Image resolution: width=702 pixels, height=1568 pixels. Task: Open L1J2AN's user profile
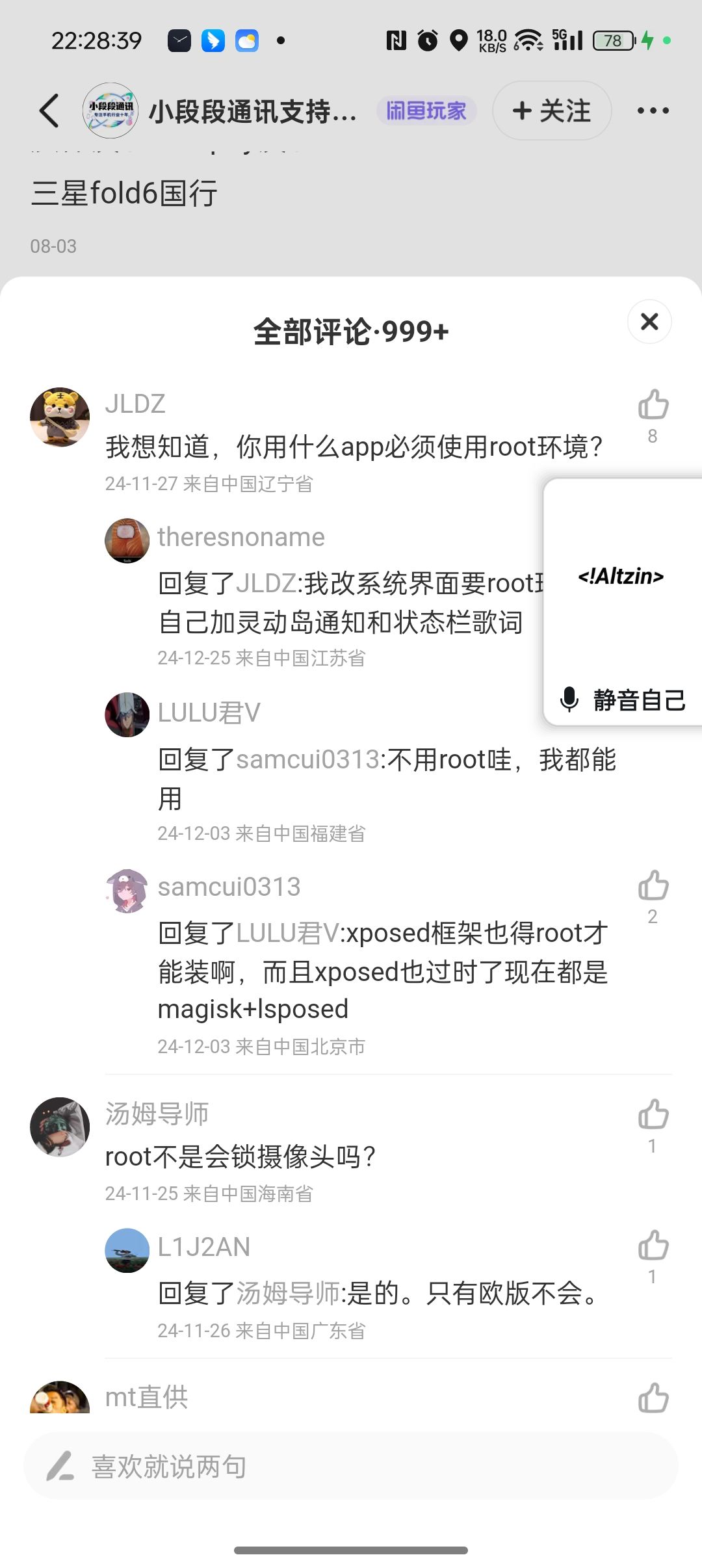point(127,1250)
